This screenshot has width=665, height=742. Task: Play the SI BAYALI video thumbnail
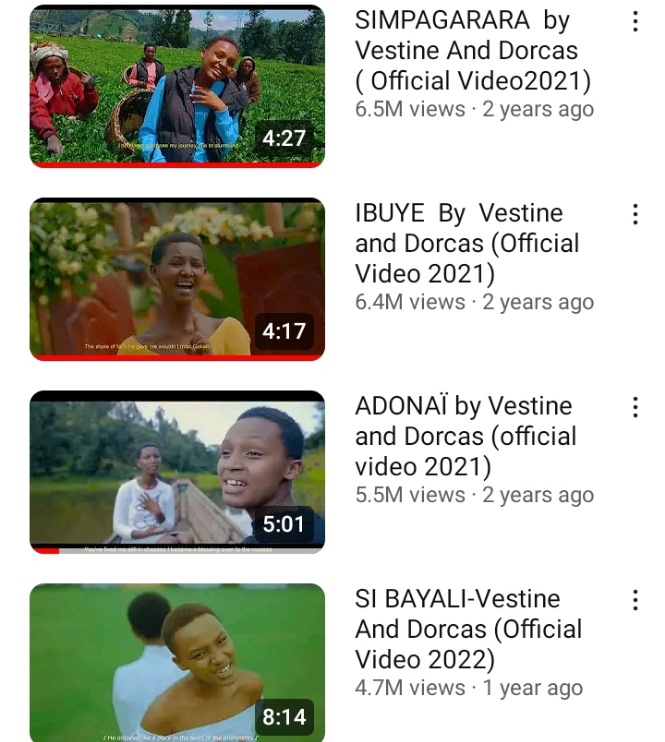(x=177, y=663)
